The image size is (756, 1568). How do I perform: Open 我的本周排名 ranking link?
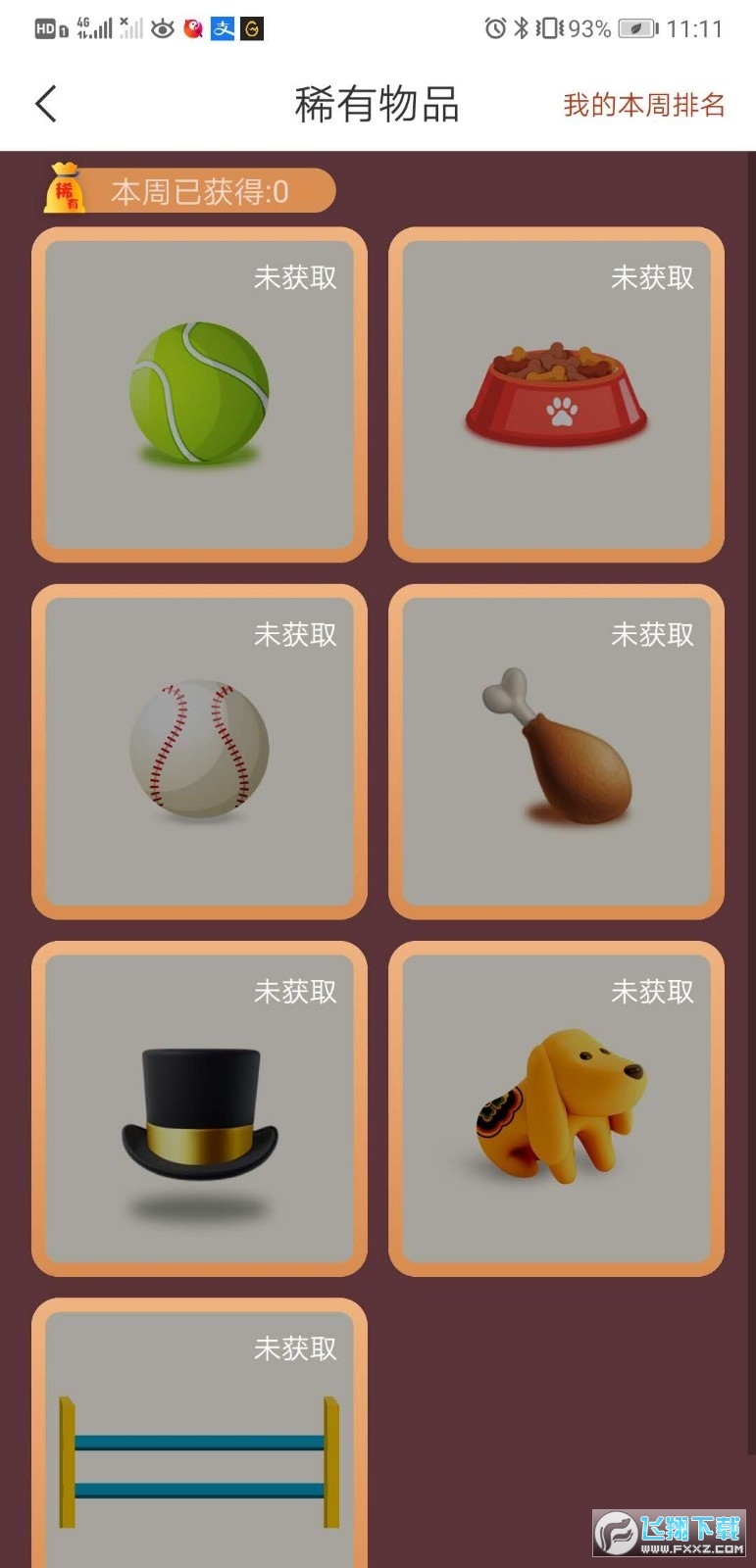click(x=643, y=105)
